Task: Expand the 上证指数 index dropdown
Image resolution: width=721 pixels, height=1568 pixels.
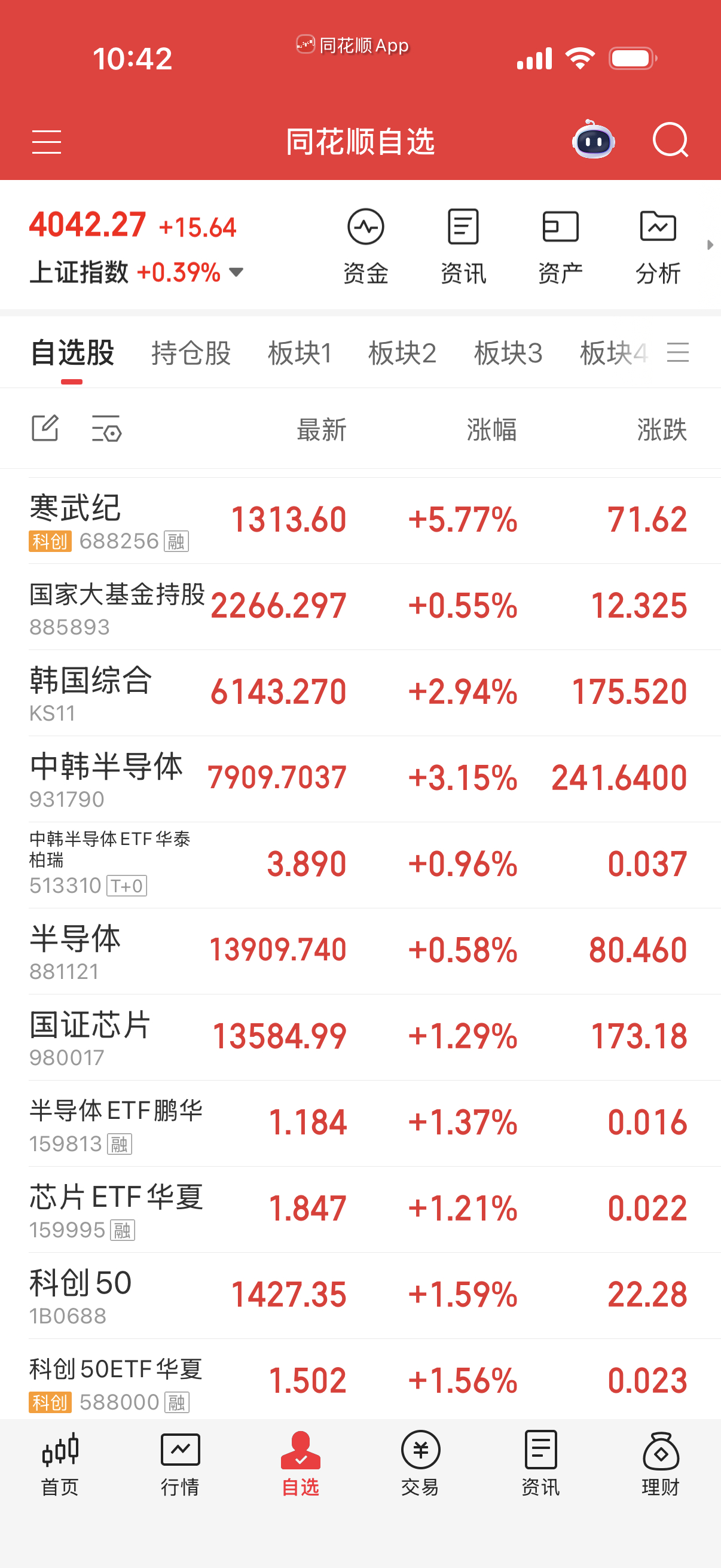Action: pos(236,273)
